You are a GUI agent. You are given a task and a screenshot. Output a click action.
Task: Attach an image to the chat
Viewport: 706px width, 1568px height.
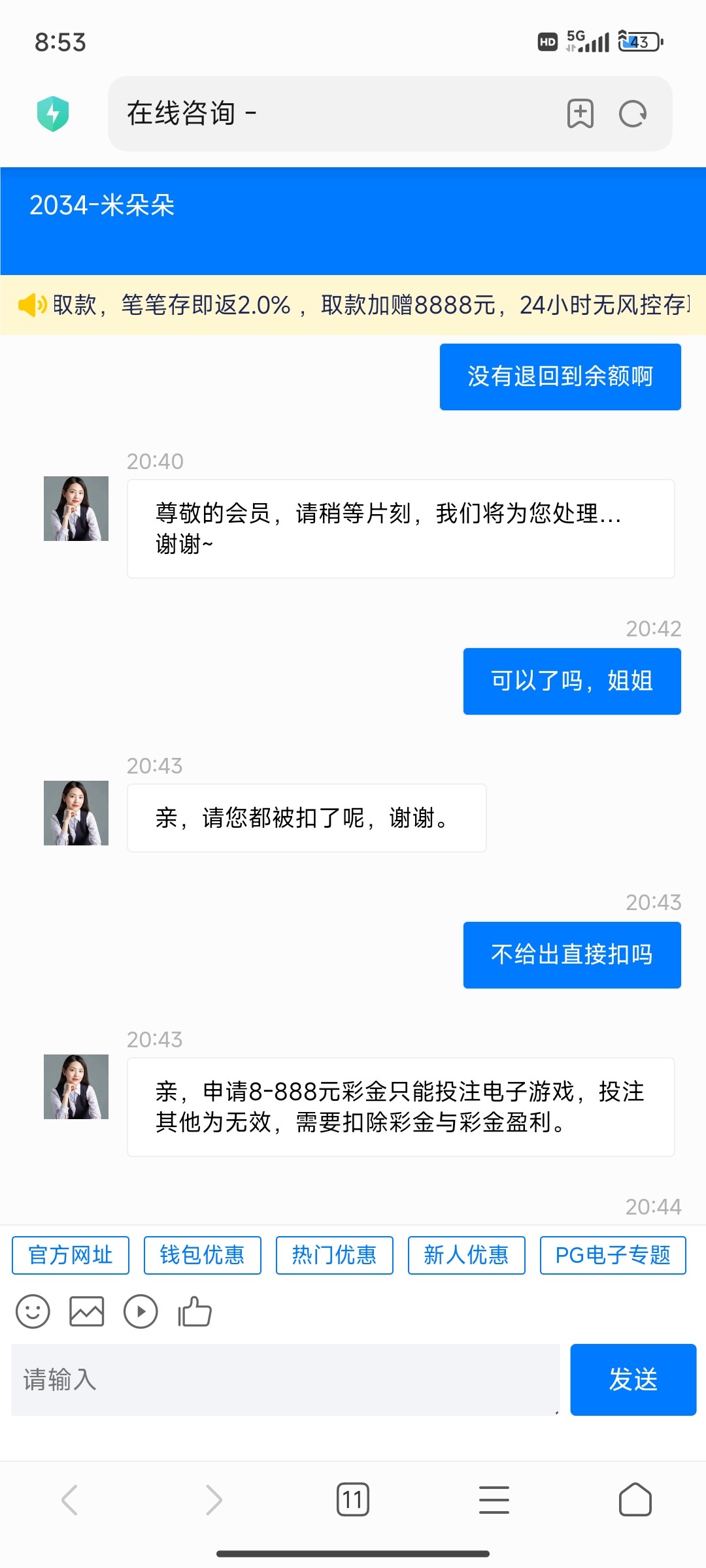pos(86,1311)
